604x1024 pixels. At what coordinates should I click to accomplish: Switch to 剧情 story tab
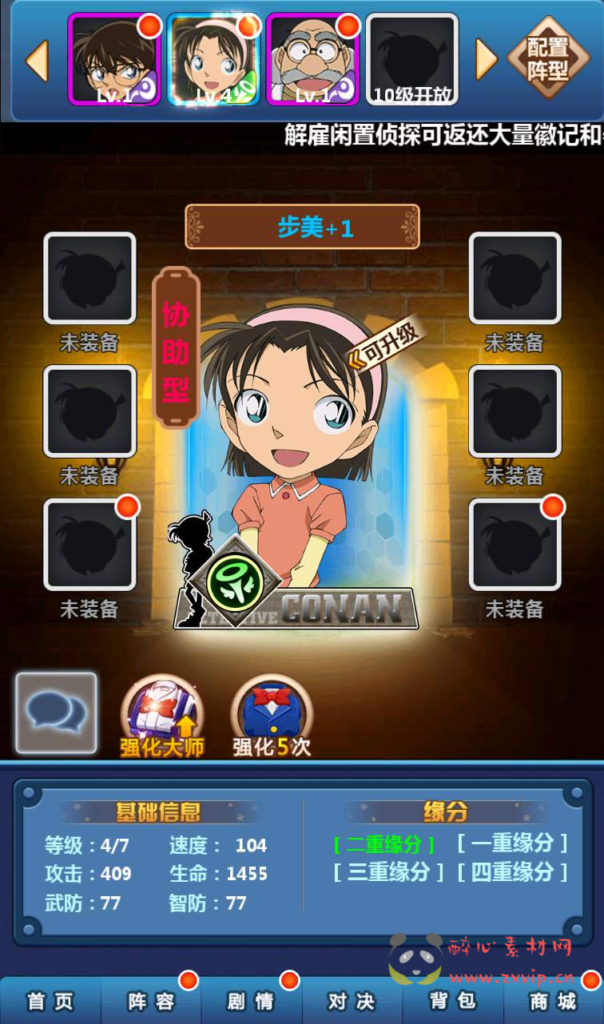251,1002
